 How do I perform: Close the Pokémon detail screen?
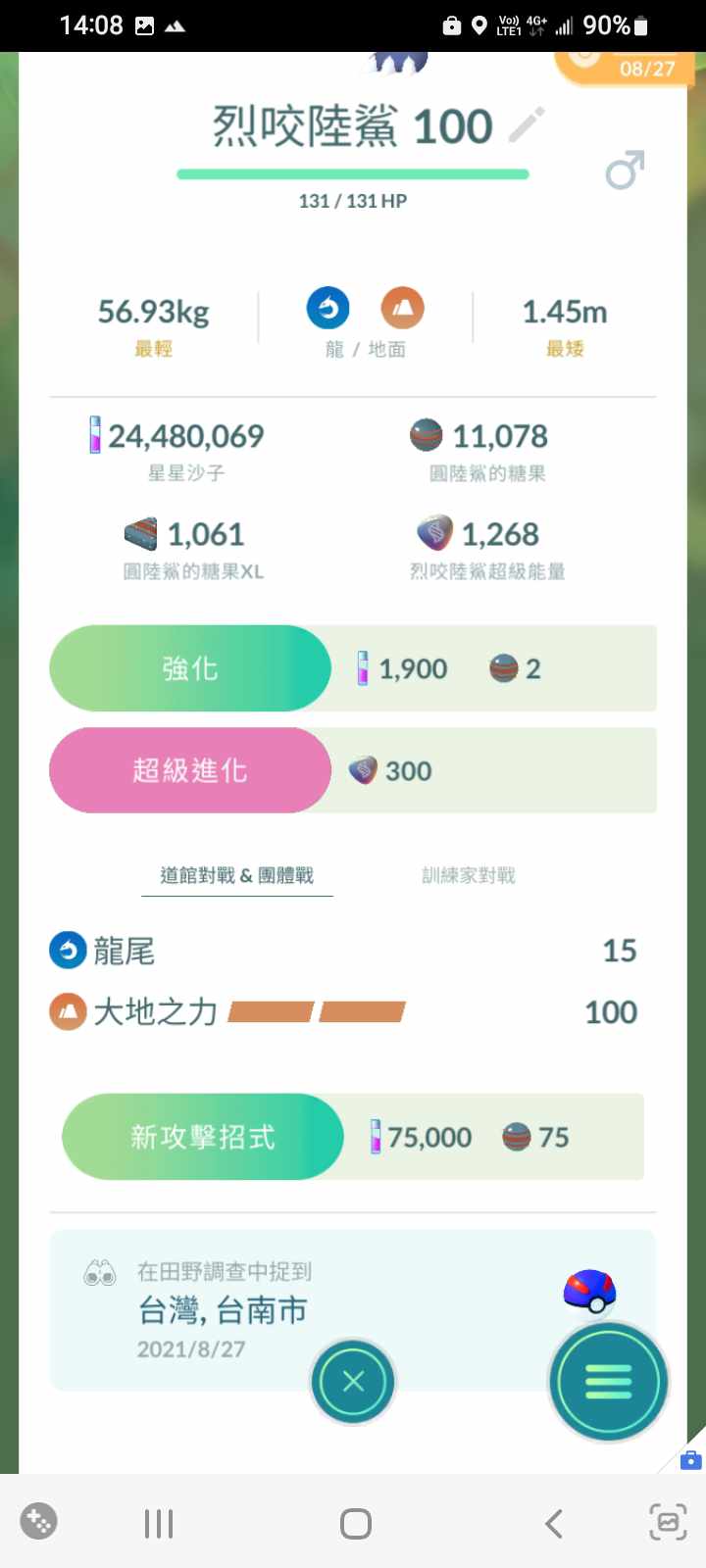tap(353, 1382)
